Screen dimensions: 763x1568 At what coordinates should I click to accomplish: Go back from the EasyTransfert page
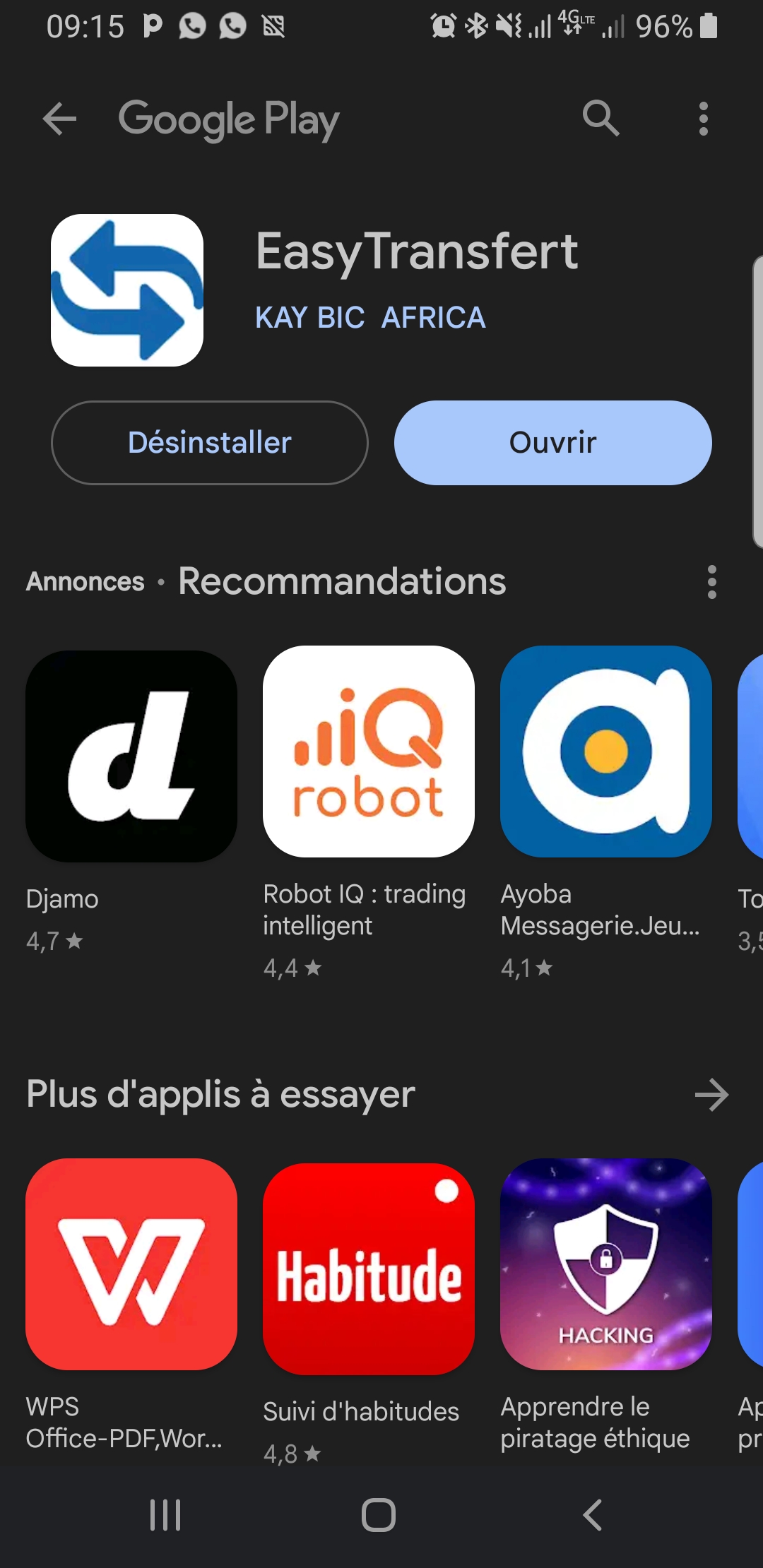coord(59,119)
